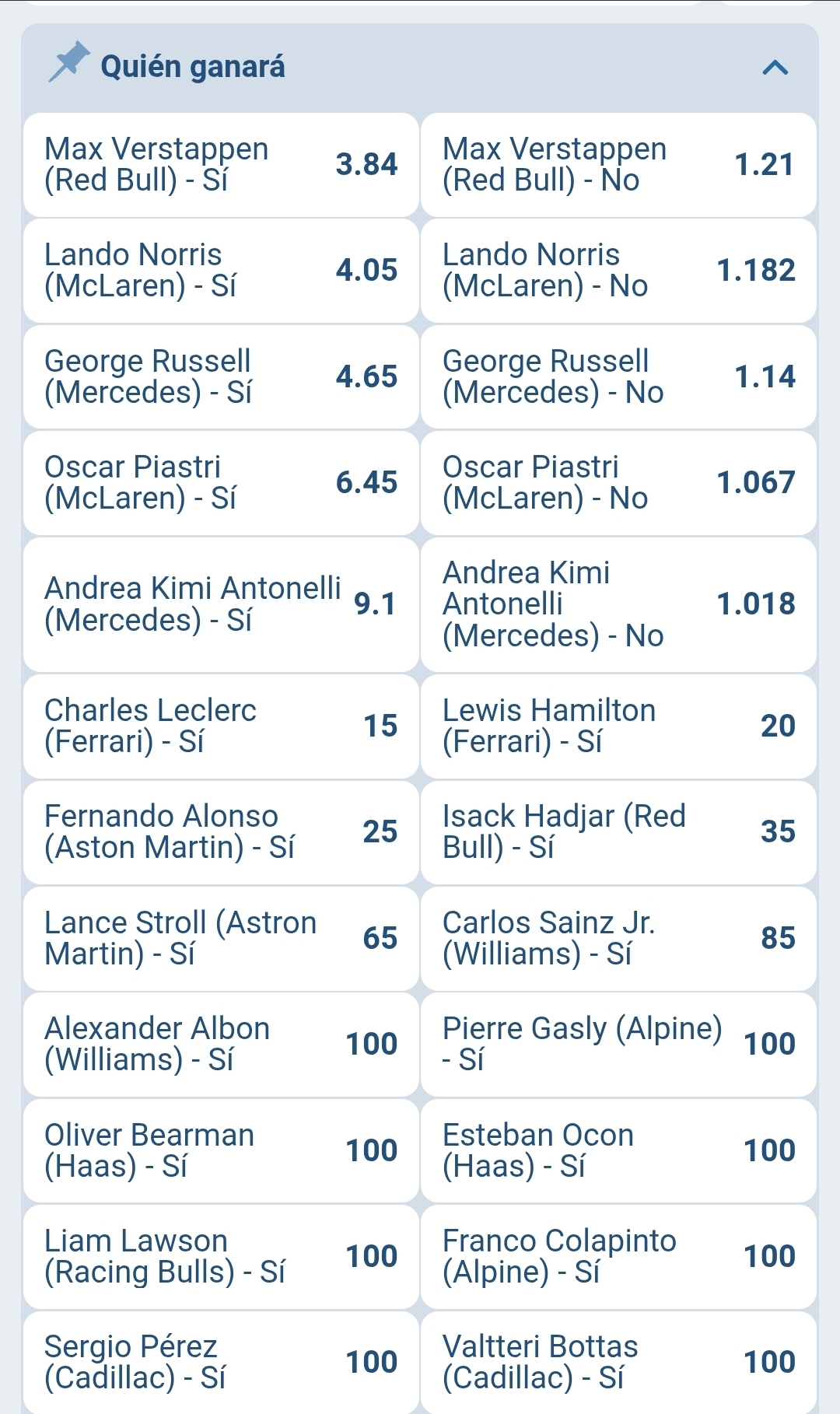Viewport: 840px width, 1414px height.
Task: Select Isack Hadjar Sí at 35
Action: point(618,831)
